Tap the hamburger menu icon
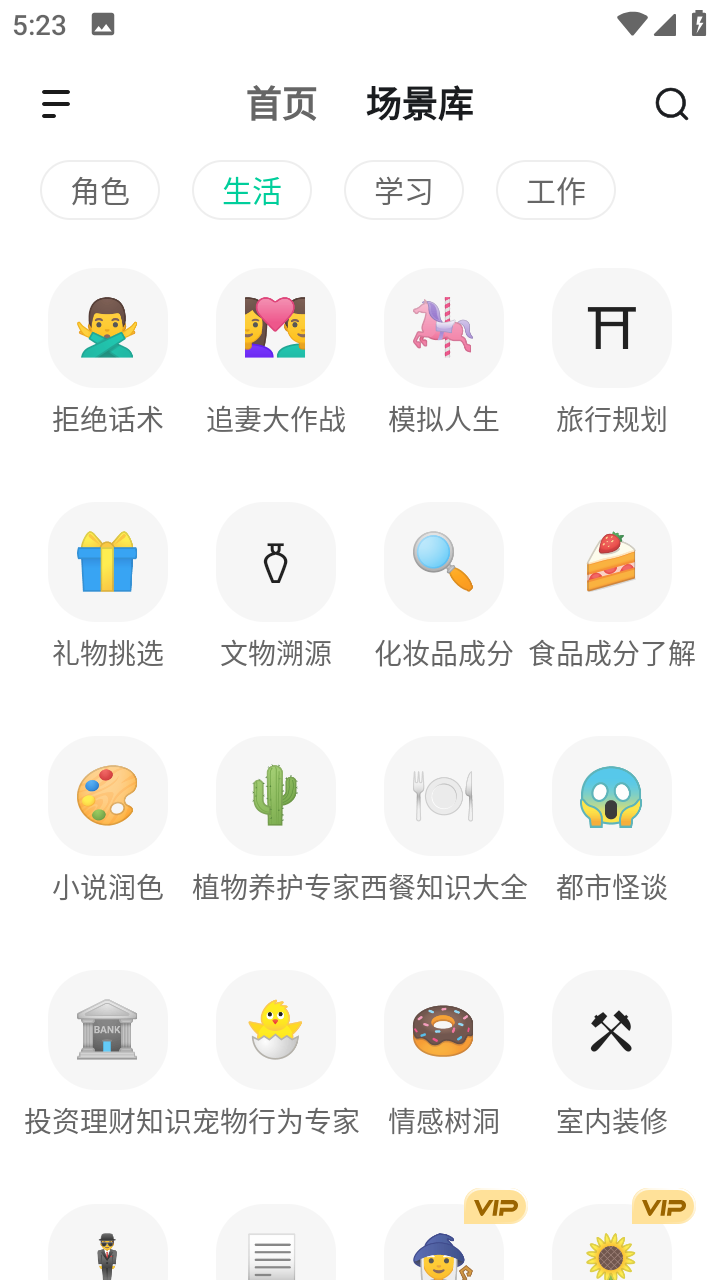720x1280 pixels. tap(56, 103)
